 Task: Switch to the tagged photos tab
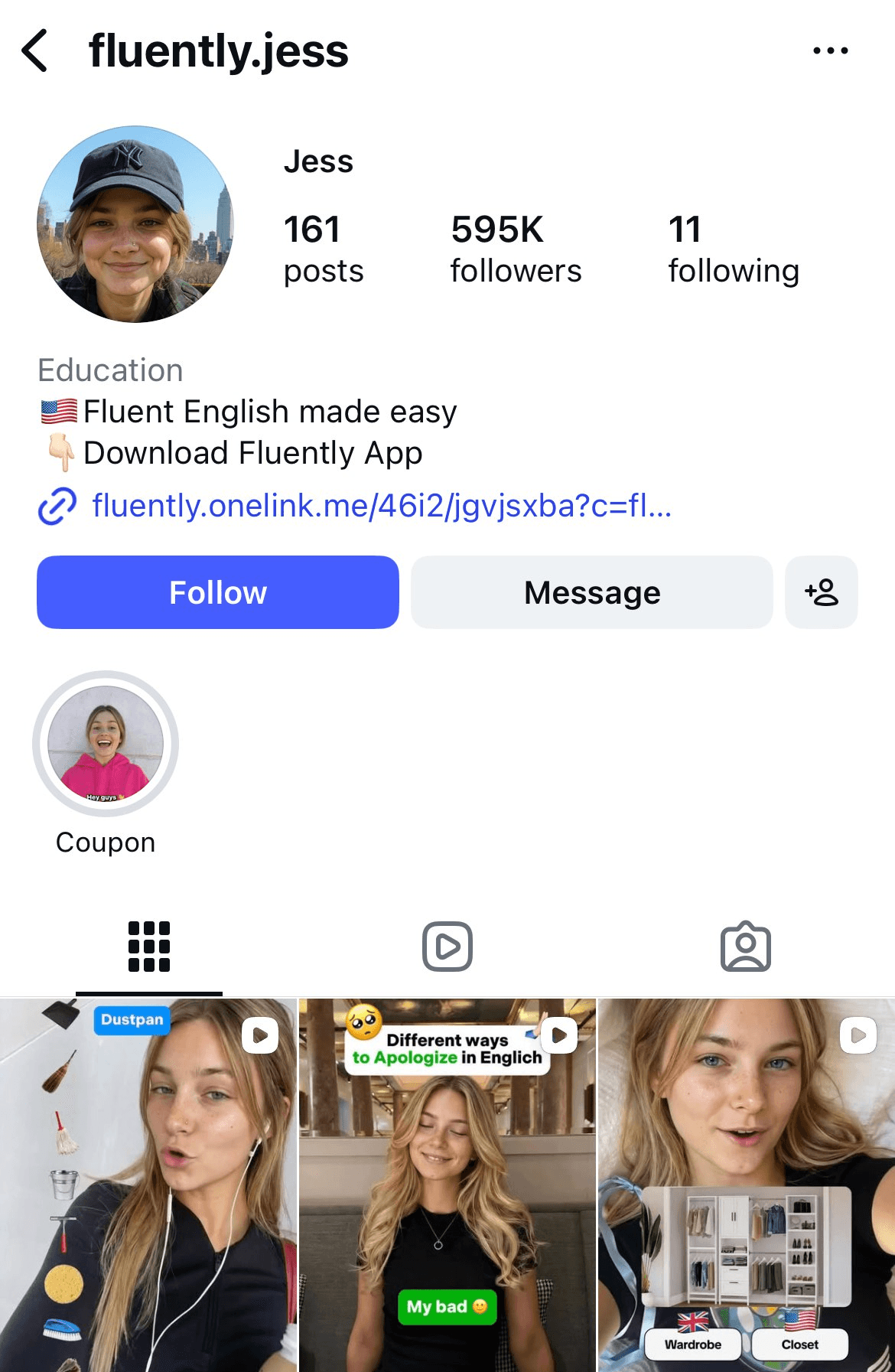[745, 947]
